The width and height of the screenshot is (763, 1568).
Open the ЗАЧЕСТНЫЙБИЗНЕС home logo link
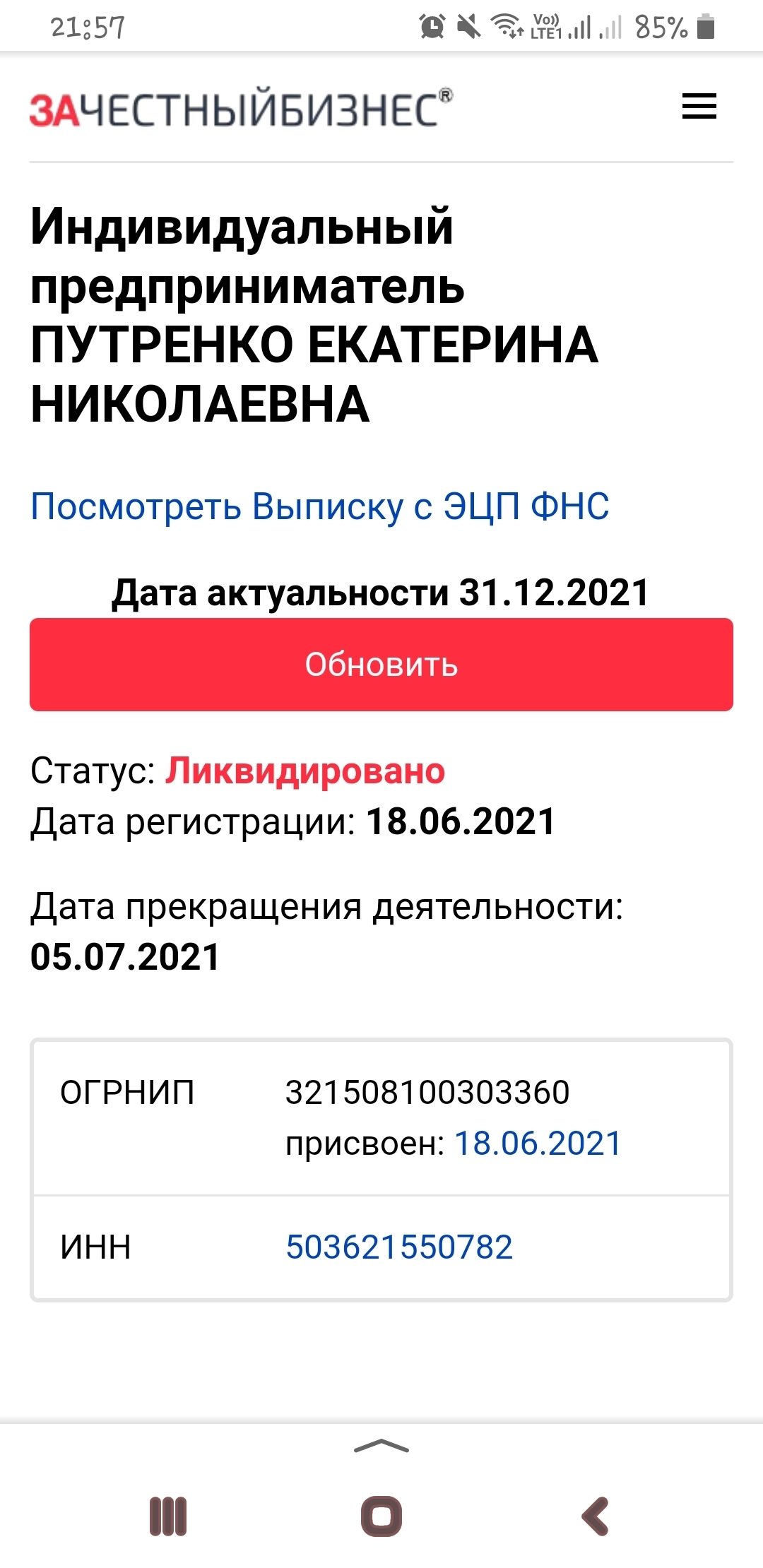point(241,108)
